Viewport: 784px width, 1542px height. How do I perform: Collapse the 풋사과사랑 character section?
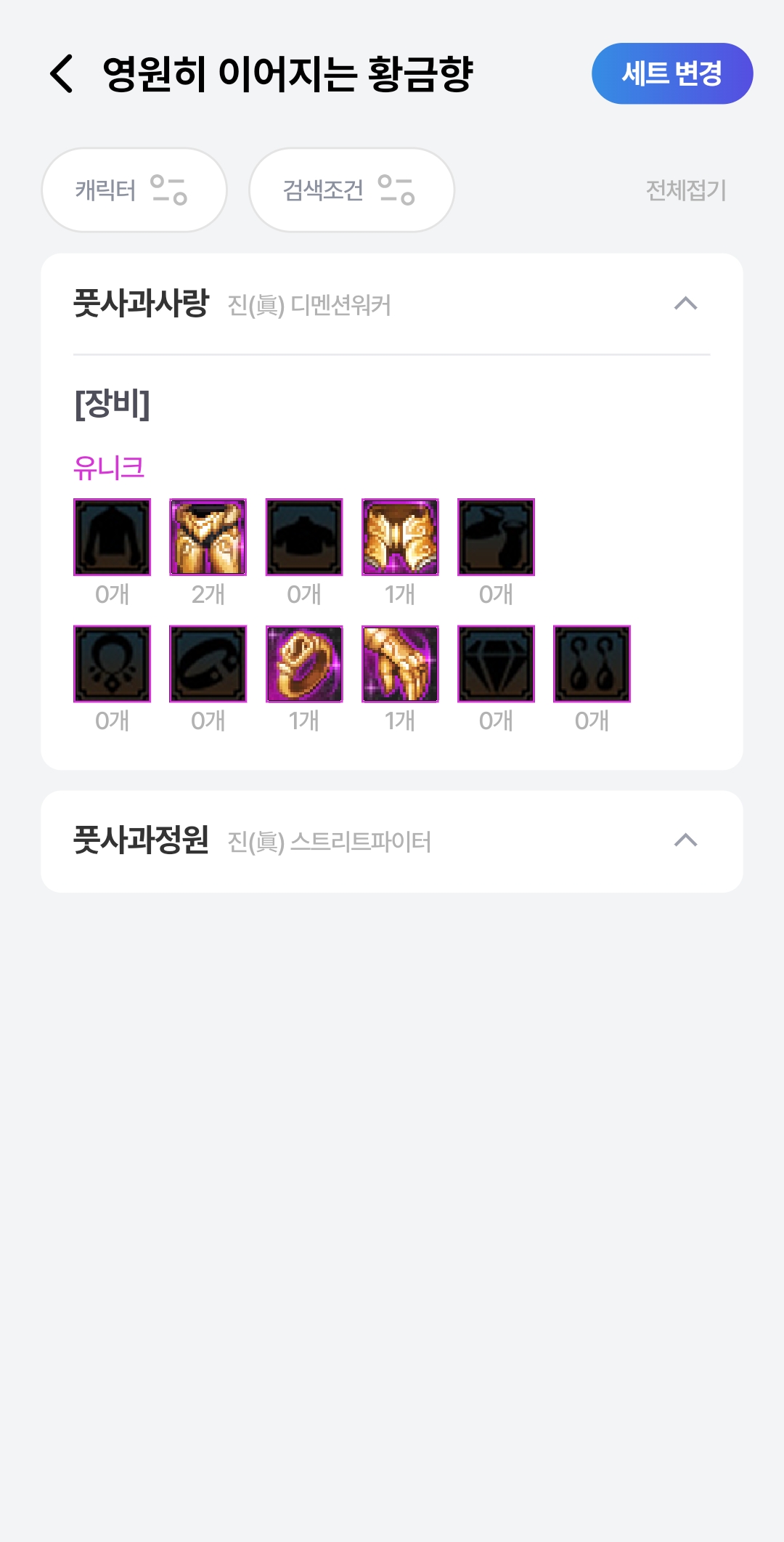tap(685, 304)
